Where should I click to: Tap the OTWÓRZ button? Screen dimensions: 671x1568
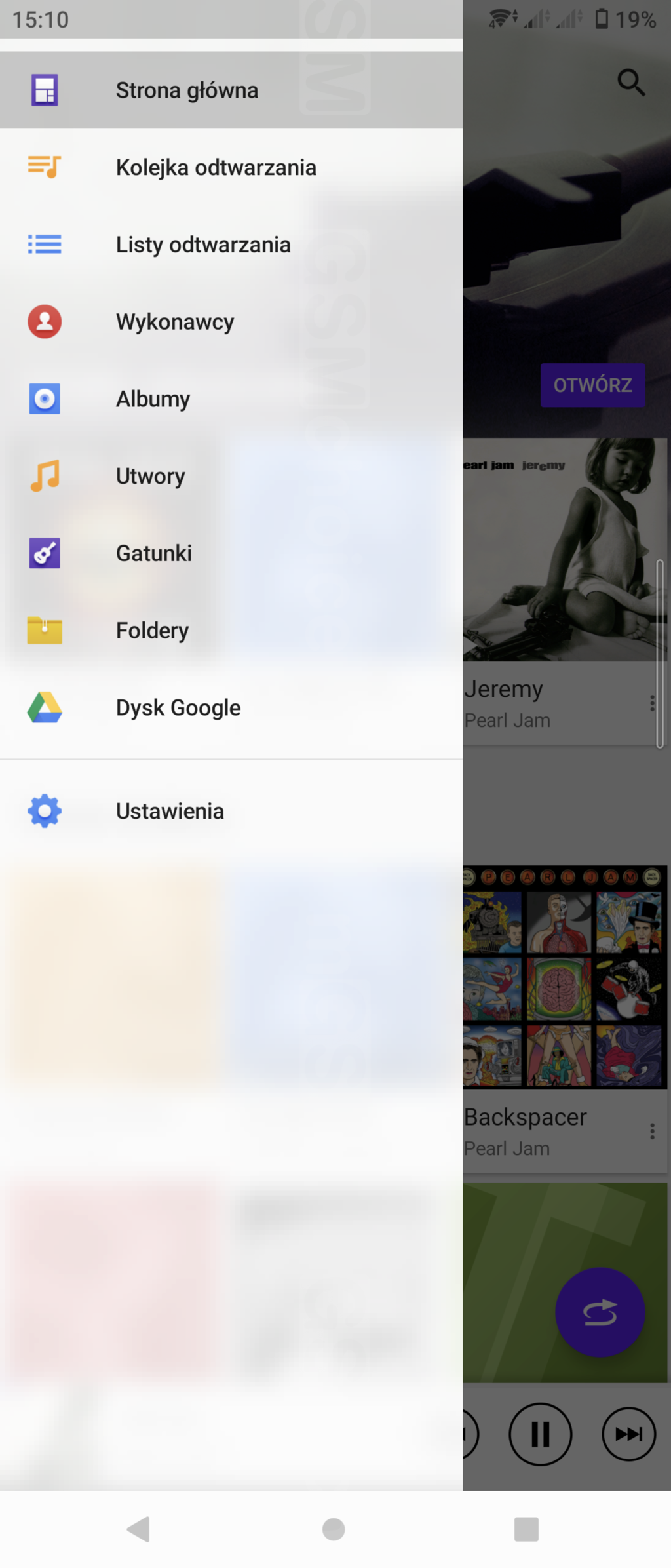[x=592, y=385]
